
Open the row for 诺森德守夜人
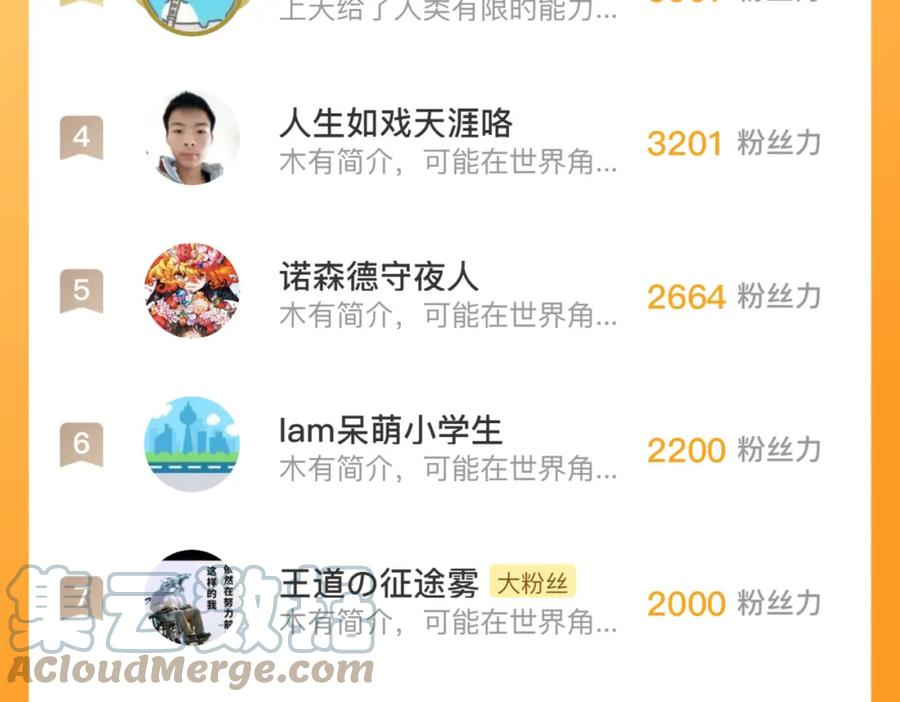[x=380, y=277]
